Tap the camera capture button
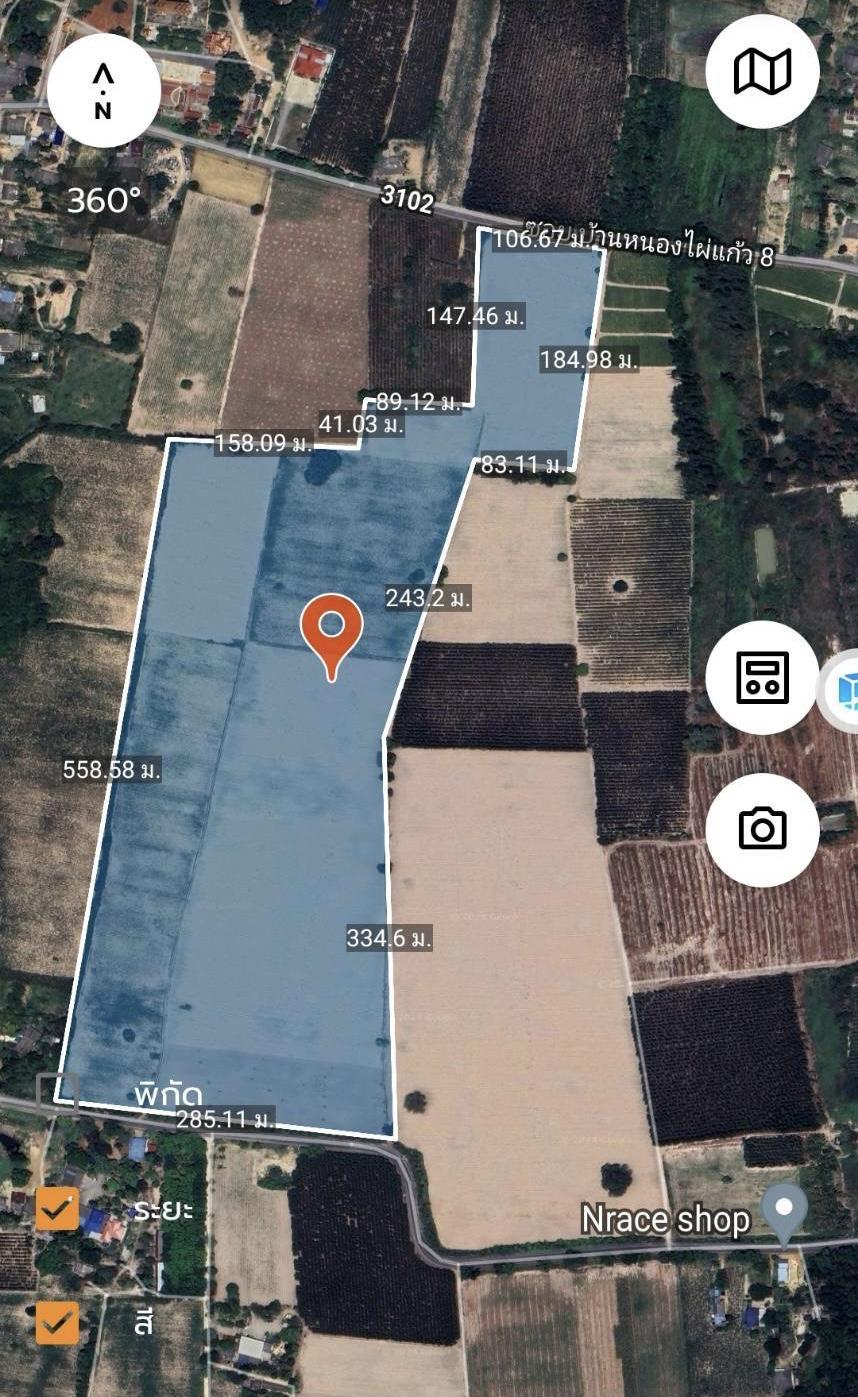The height and width of the screenshot is (1397, 858). point(762,829)
